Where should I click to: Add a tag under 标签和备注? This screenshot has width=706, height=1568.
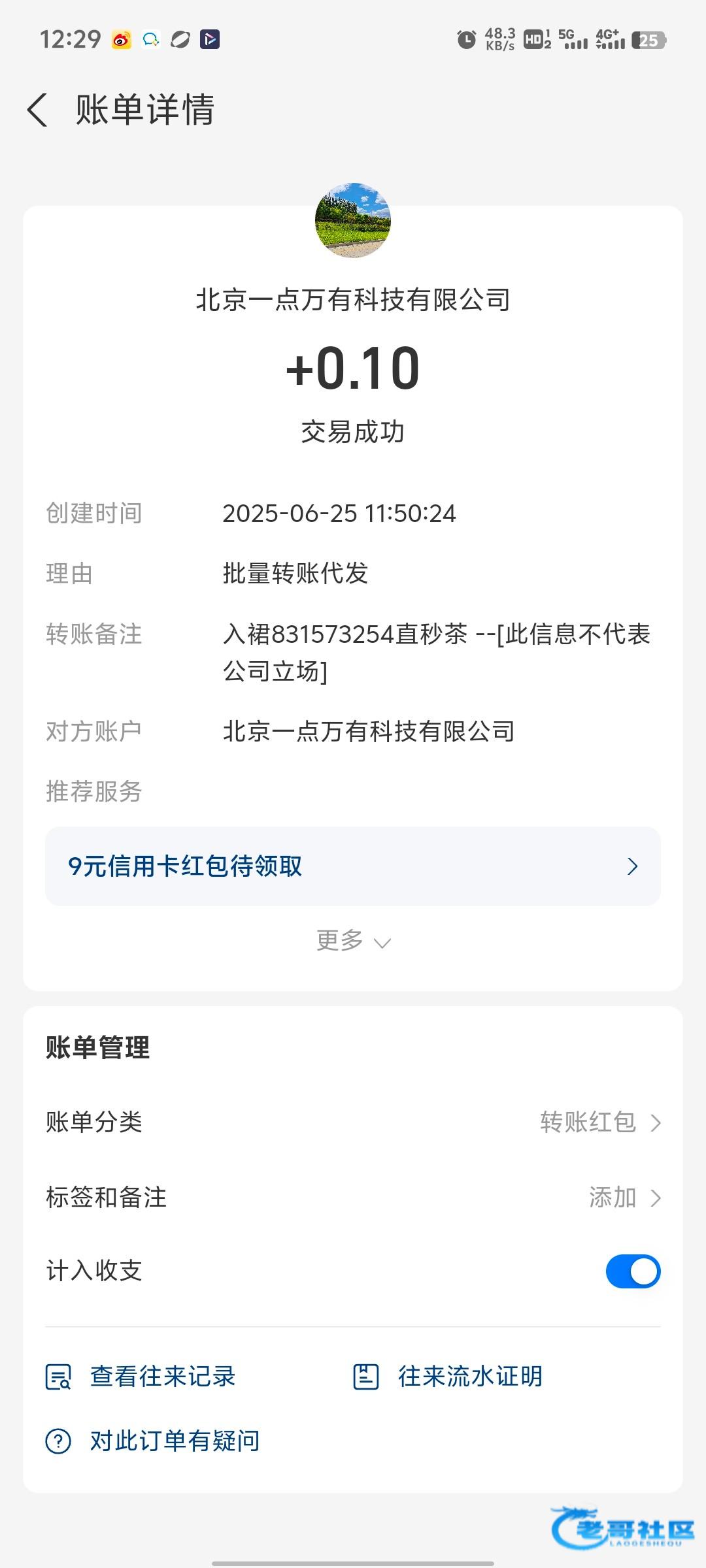353,1198
